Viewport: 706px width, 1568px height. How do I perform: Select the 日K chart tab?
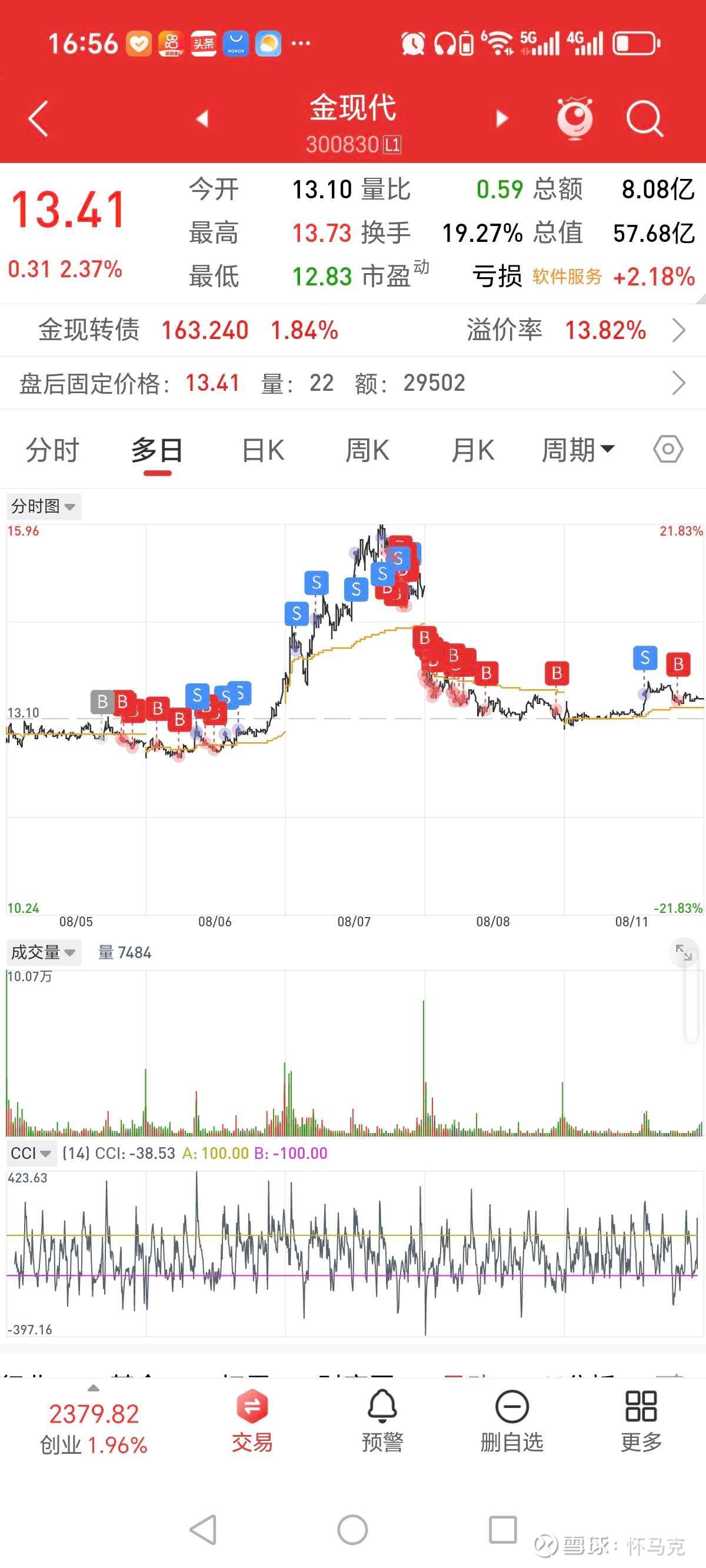click(x=263, y=450)
